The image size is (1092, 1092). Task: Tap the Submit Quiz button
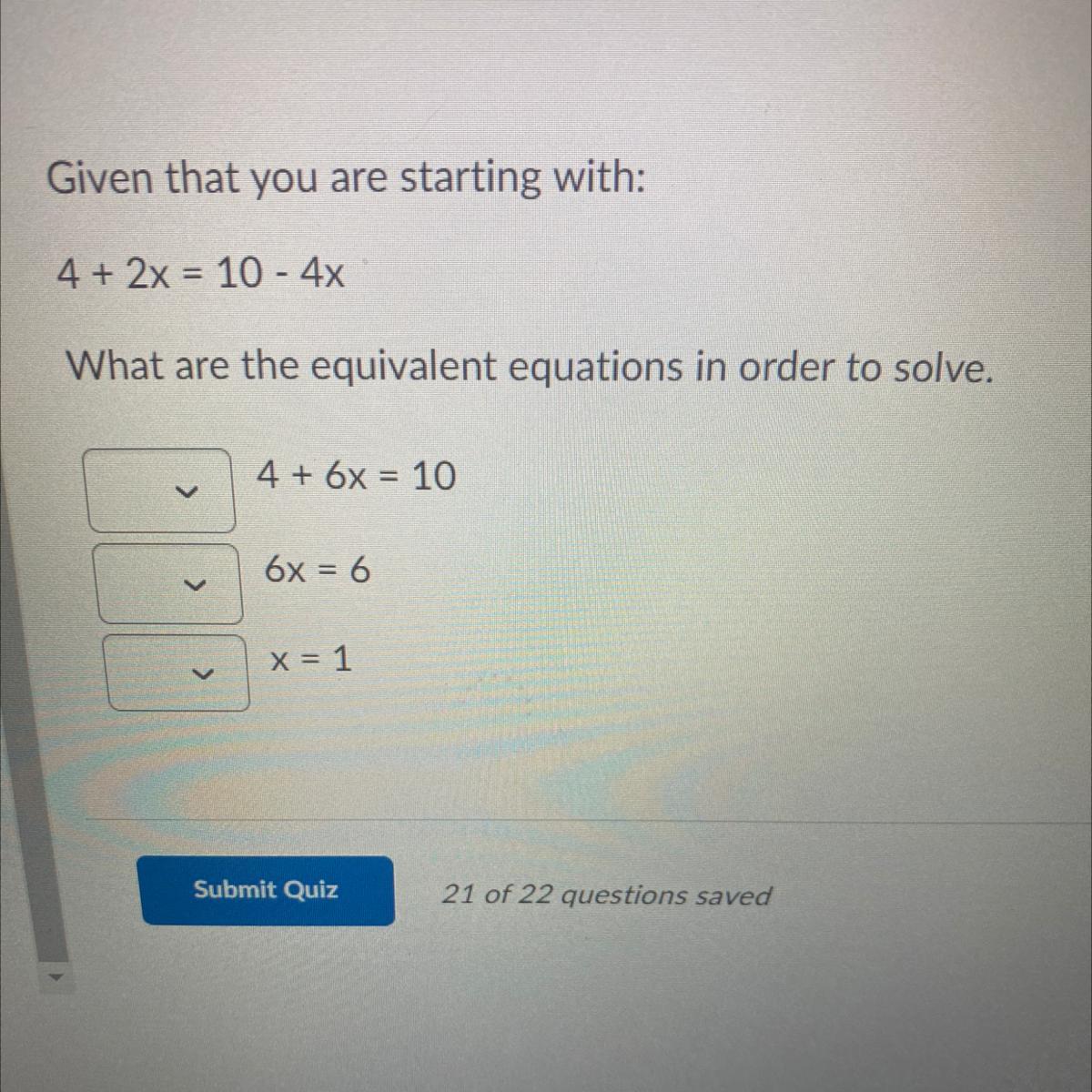click(x=268, y=890)
